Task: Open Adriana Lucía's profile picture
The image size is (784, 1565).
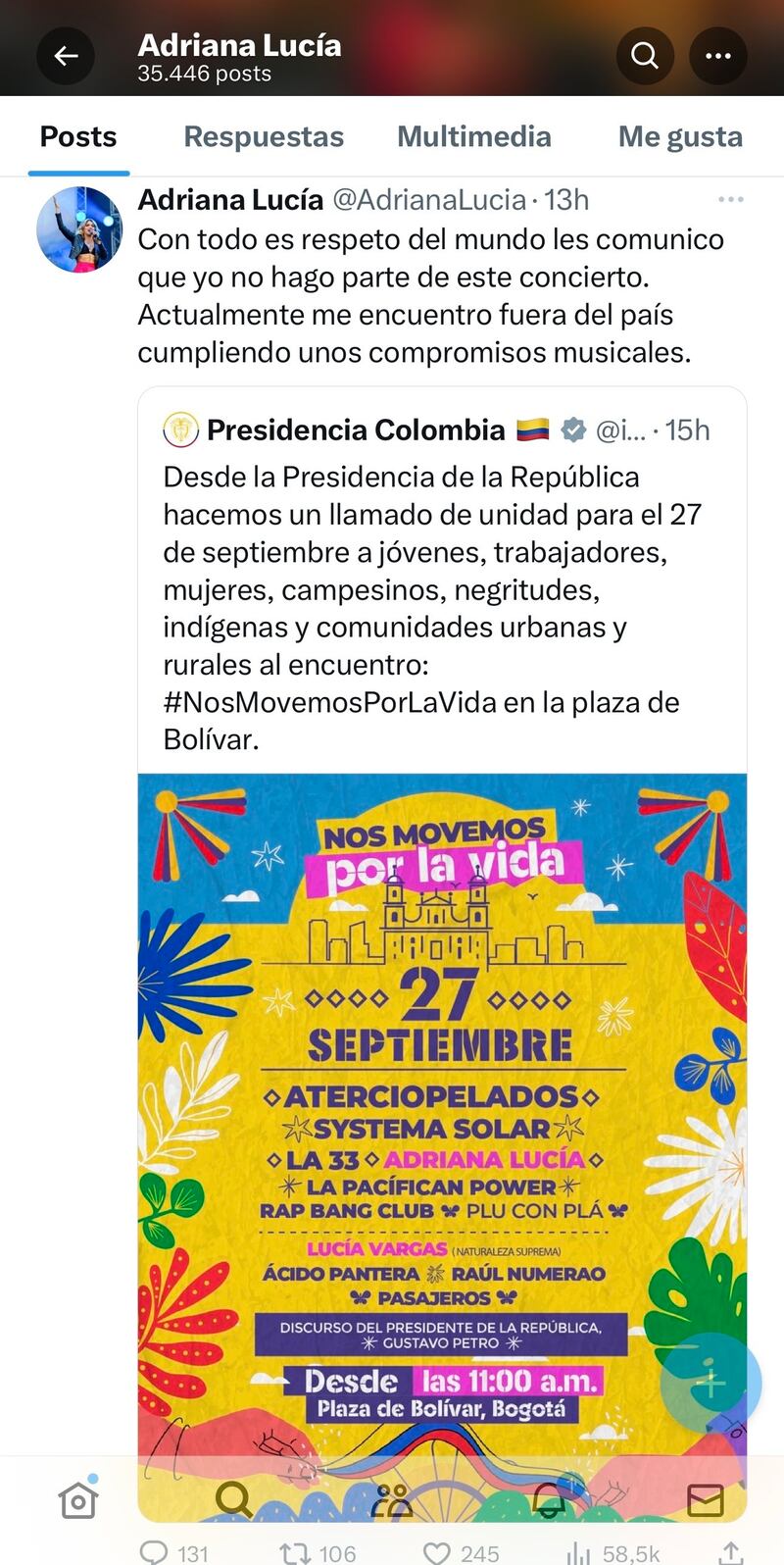Action: pos(79,229)
